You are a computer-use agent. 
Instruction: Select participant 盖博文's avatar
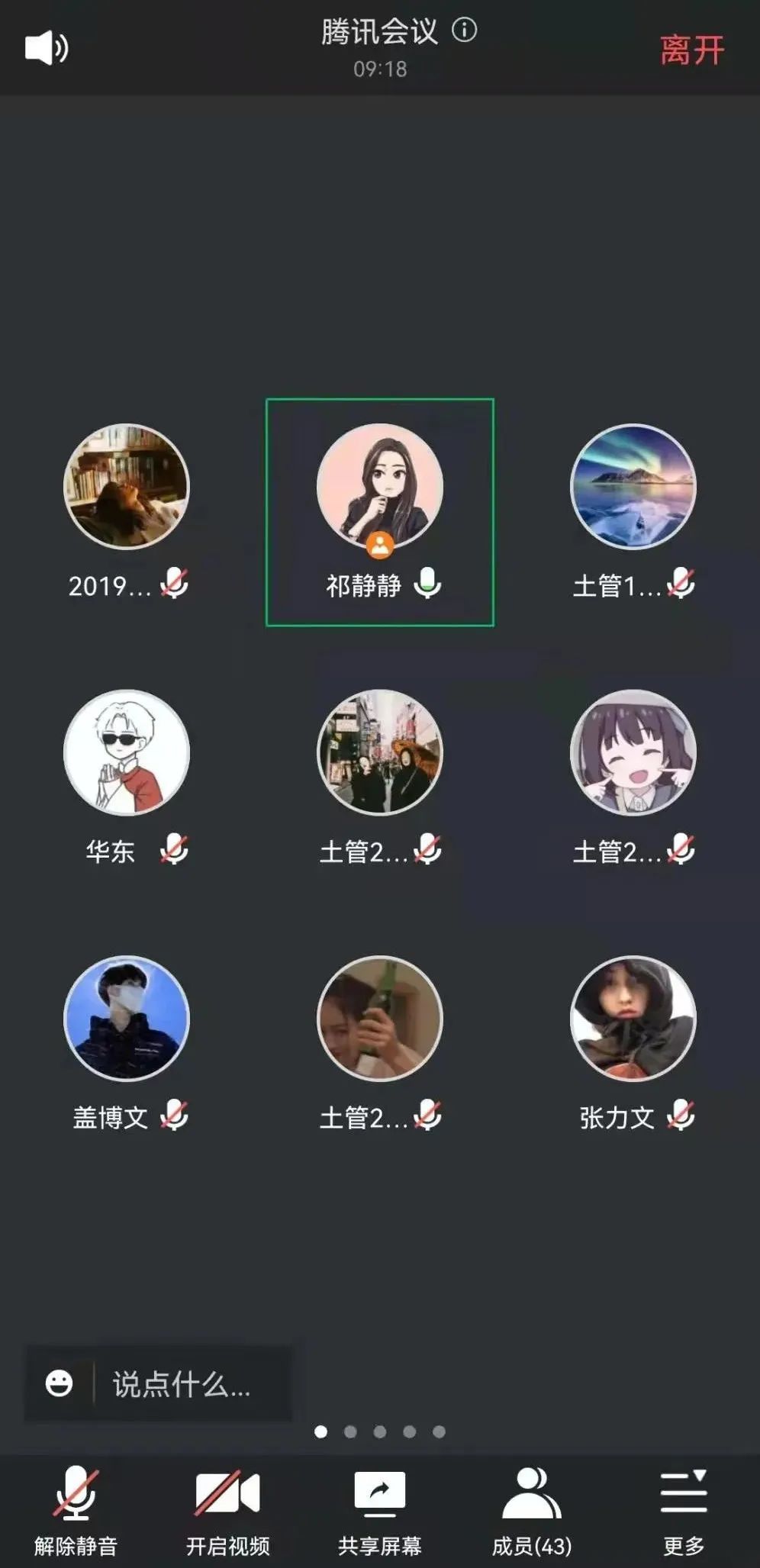tap(127, 1018)
